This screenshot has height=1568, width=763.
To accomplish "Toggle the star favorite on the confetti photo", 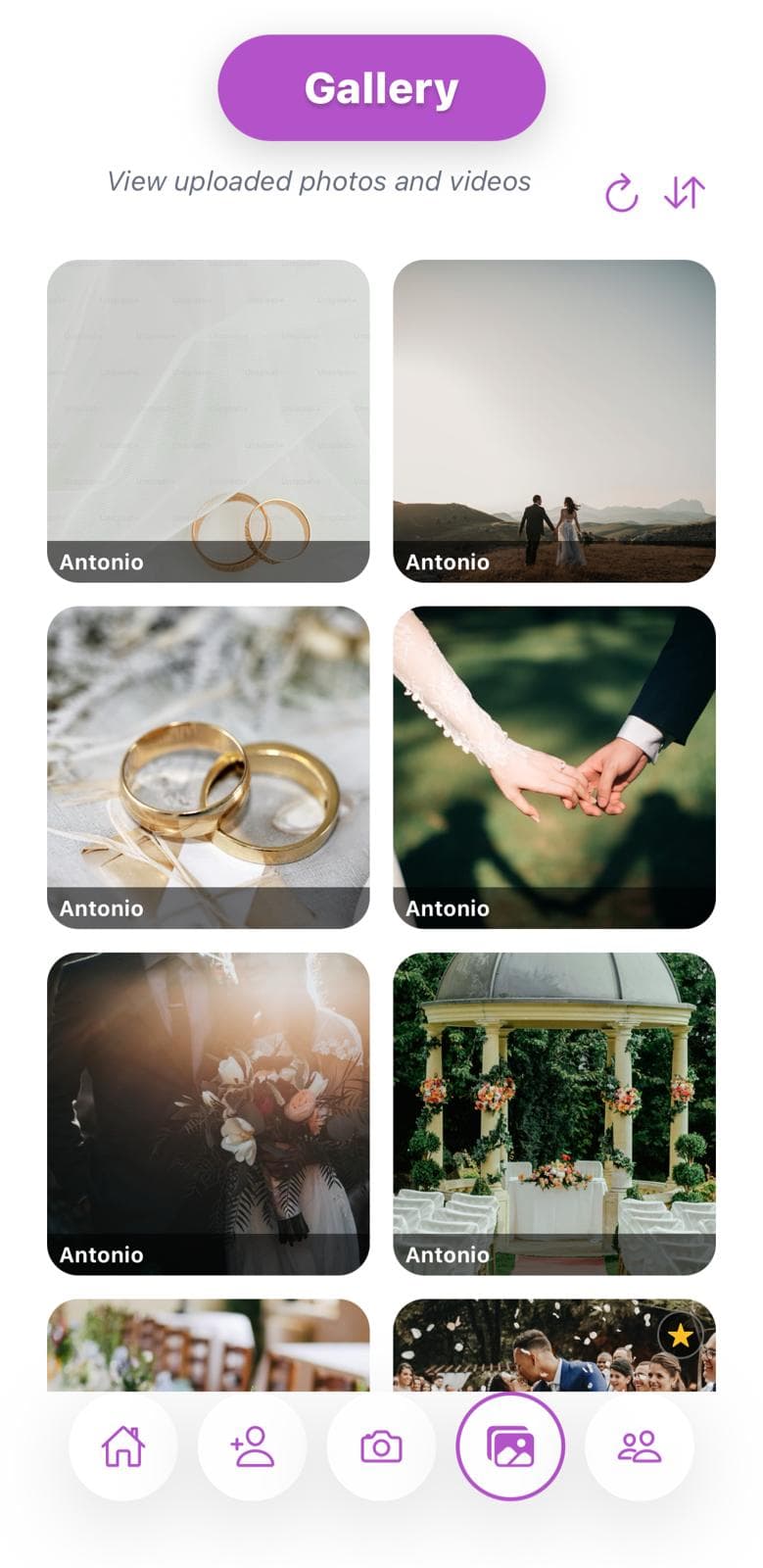I will pyautogui.click(x=682, y=1335).
